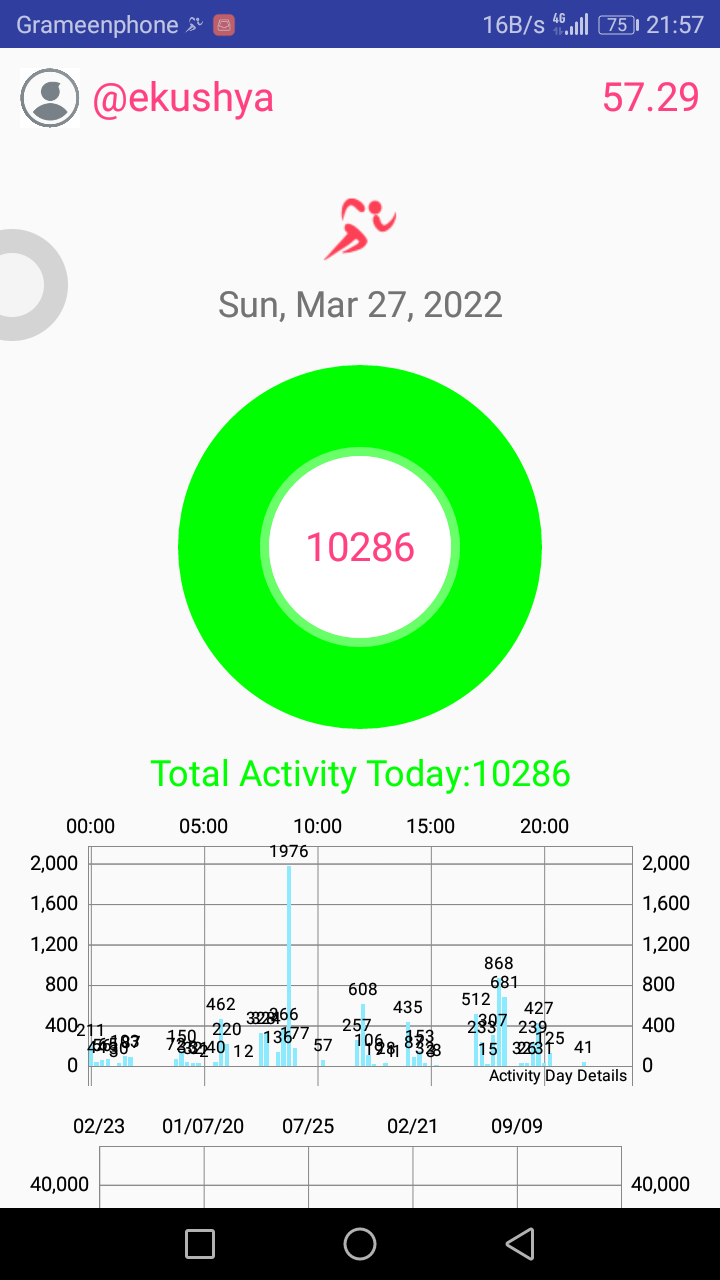Go back with the system back button
Image resolution: width=720 pixels, height=1280 pixels.
[x=519, y=1243]
